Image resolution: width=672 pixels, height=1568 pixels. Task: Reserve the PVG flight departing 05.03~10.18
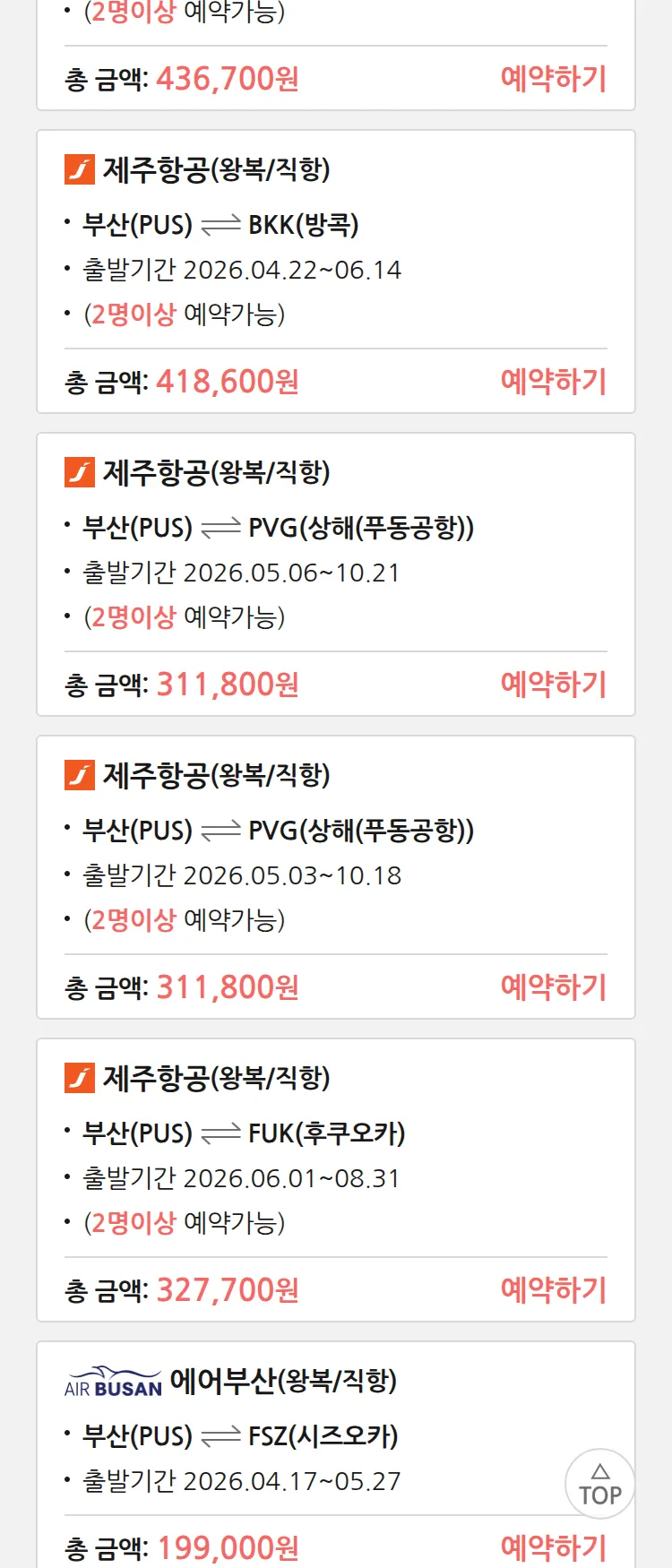tap(553, 987)
